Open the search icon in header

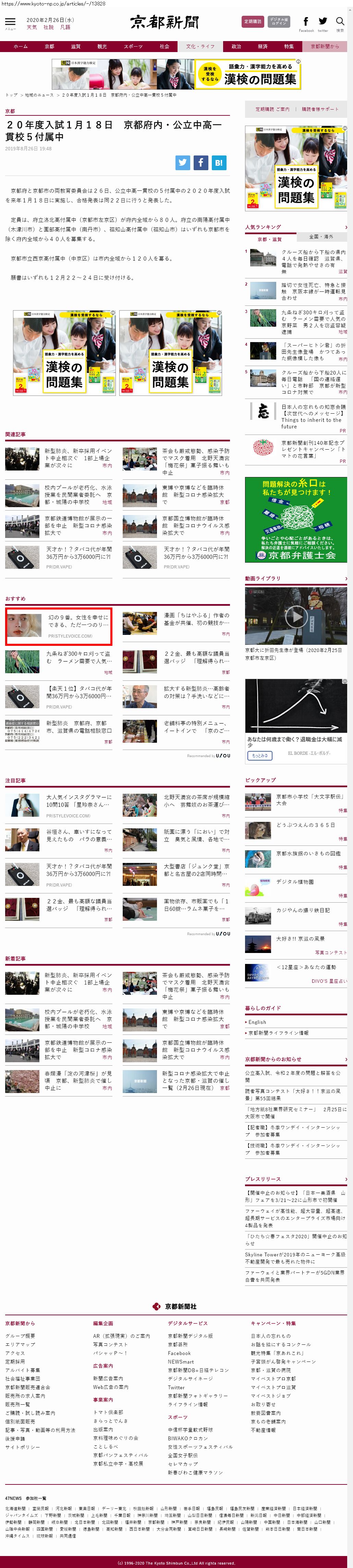coord(340,22)
